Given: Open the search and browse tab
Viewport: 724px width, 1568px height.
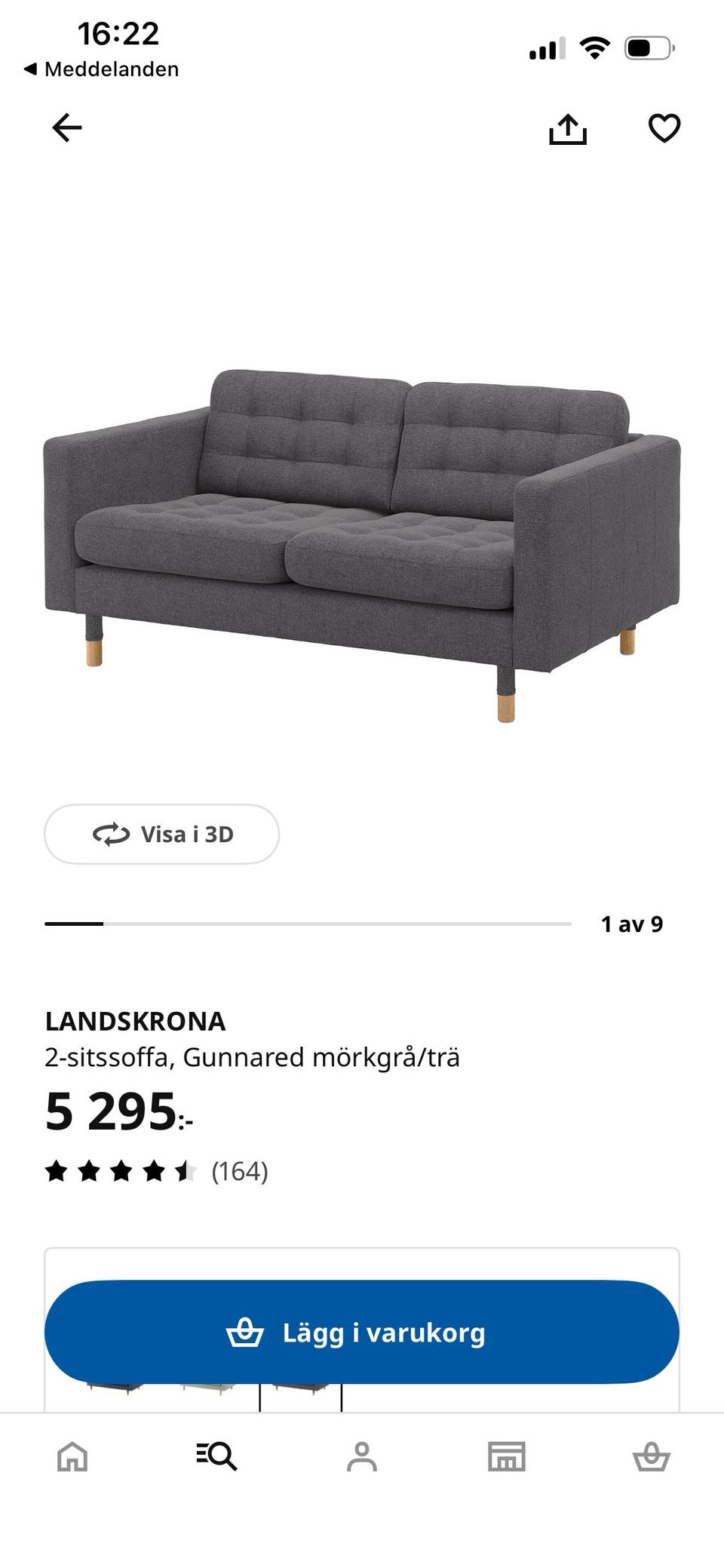Looking at the screenshot, I should click(216, 1456).
